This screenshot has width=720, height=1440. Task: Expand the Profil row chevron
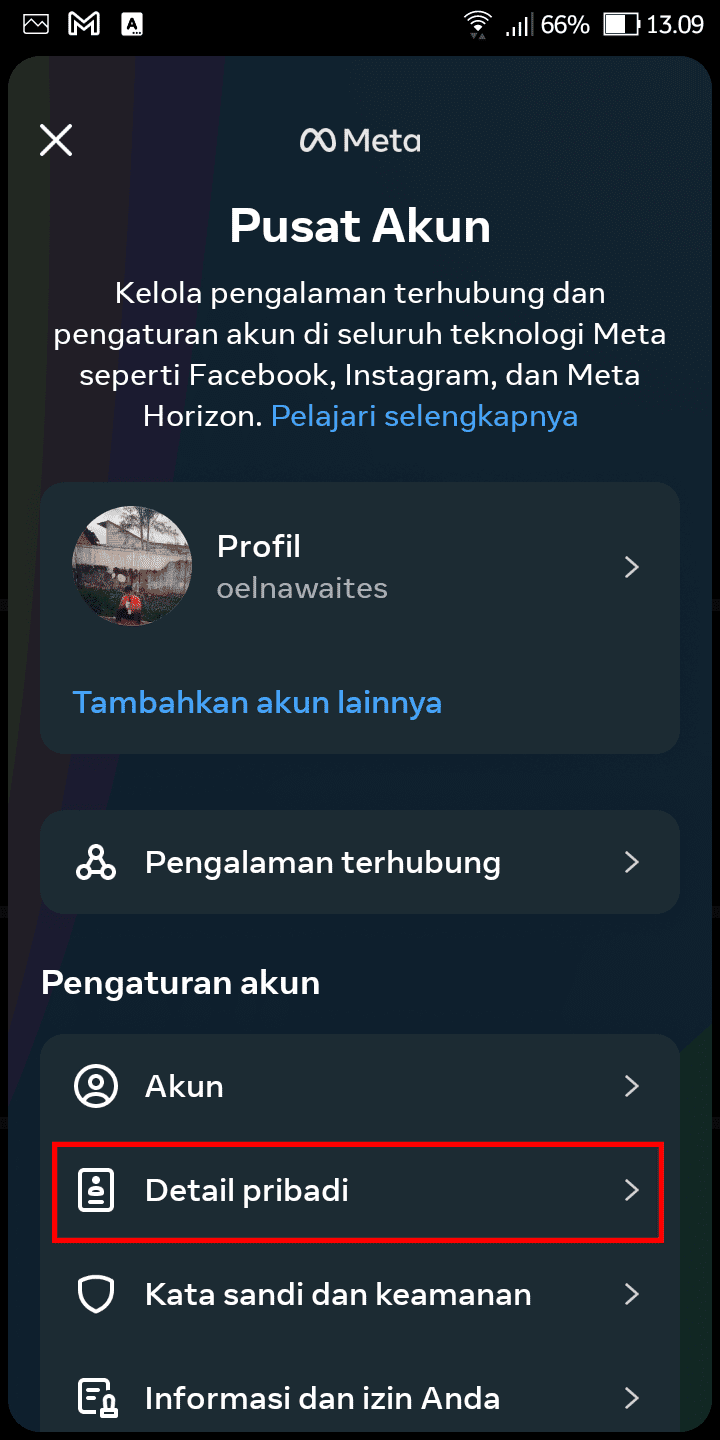(632, 566)
